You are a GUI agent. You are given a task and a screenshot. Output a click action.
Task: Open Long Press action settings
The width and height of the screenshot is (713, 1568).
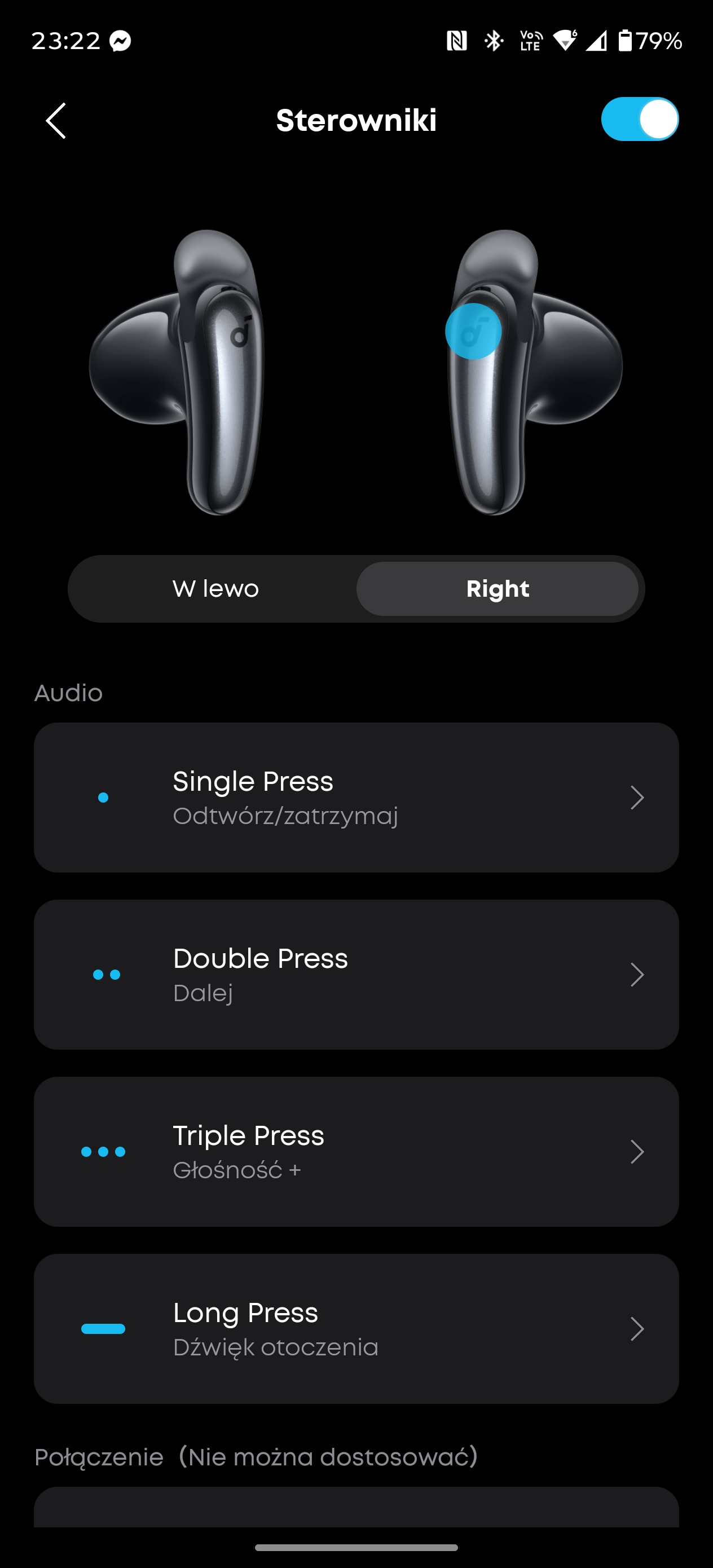(x=356, y=1329)
